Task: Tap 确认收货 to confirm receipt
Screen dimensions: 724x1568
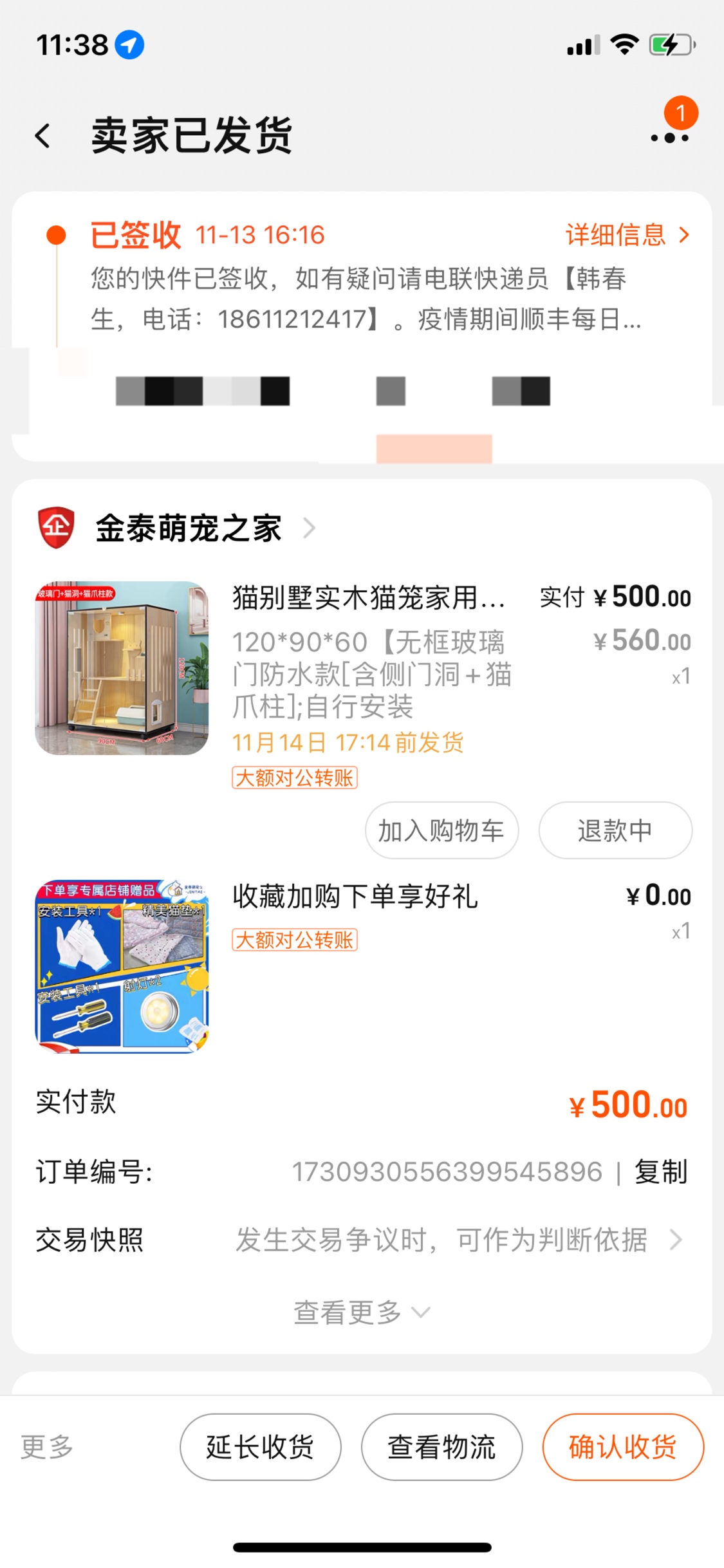Action: pyautogui.click(x=622, y=1447)
